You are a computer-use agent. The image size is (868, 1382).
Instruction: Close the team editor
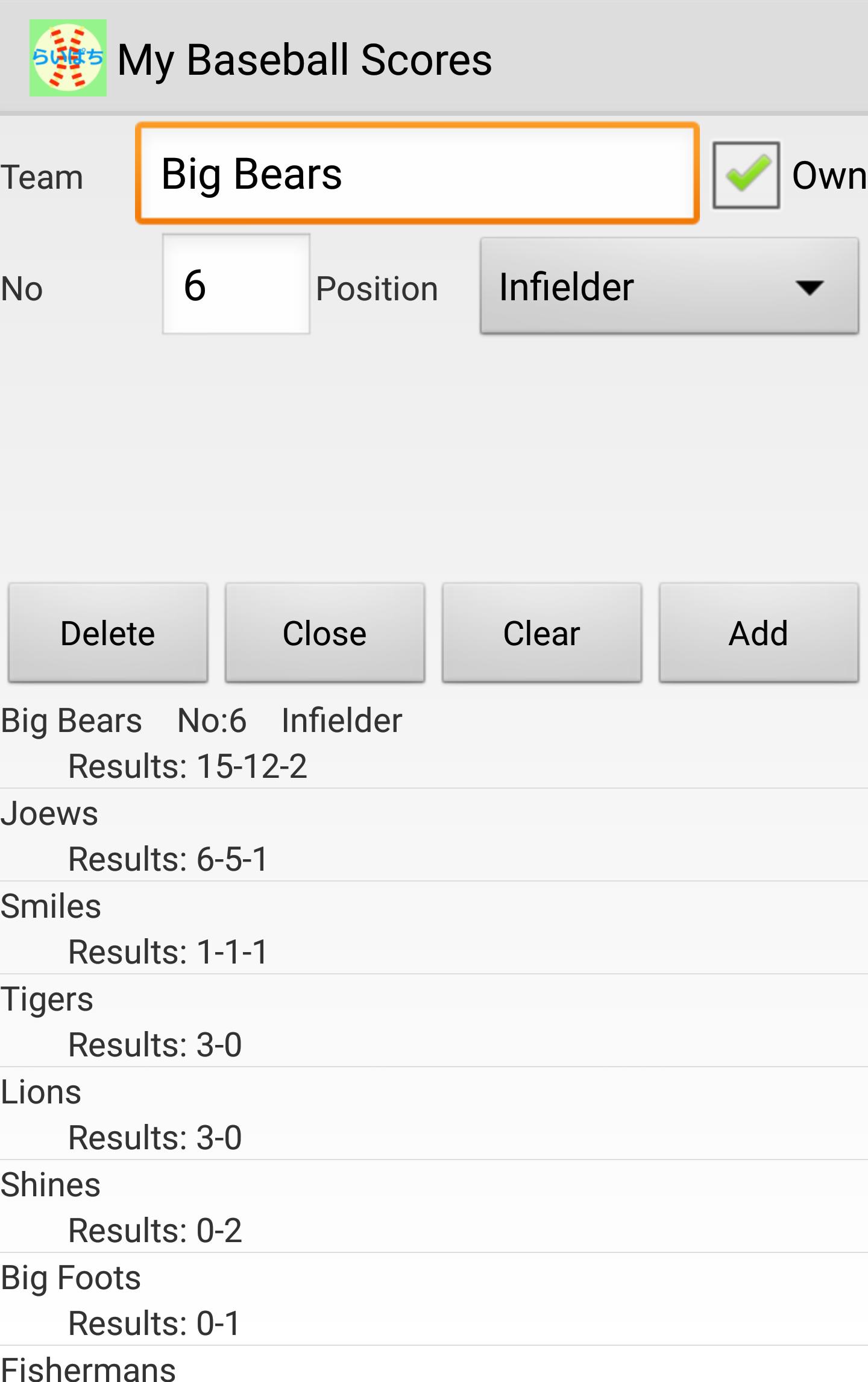pyautogui.click(x=325, y=633)
